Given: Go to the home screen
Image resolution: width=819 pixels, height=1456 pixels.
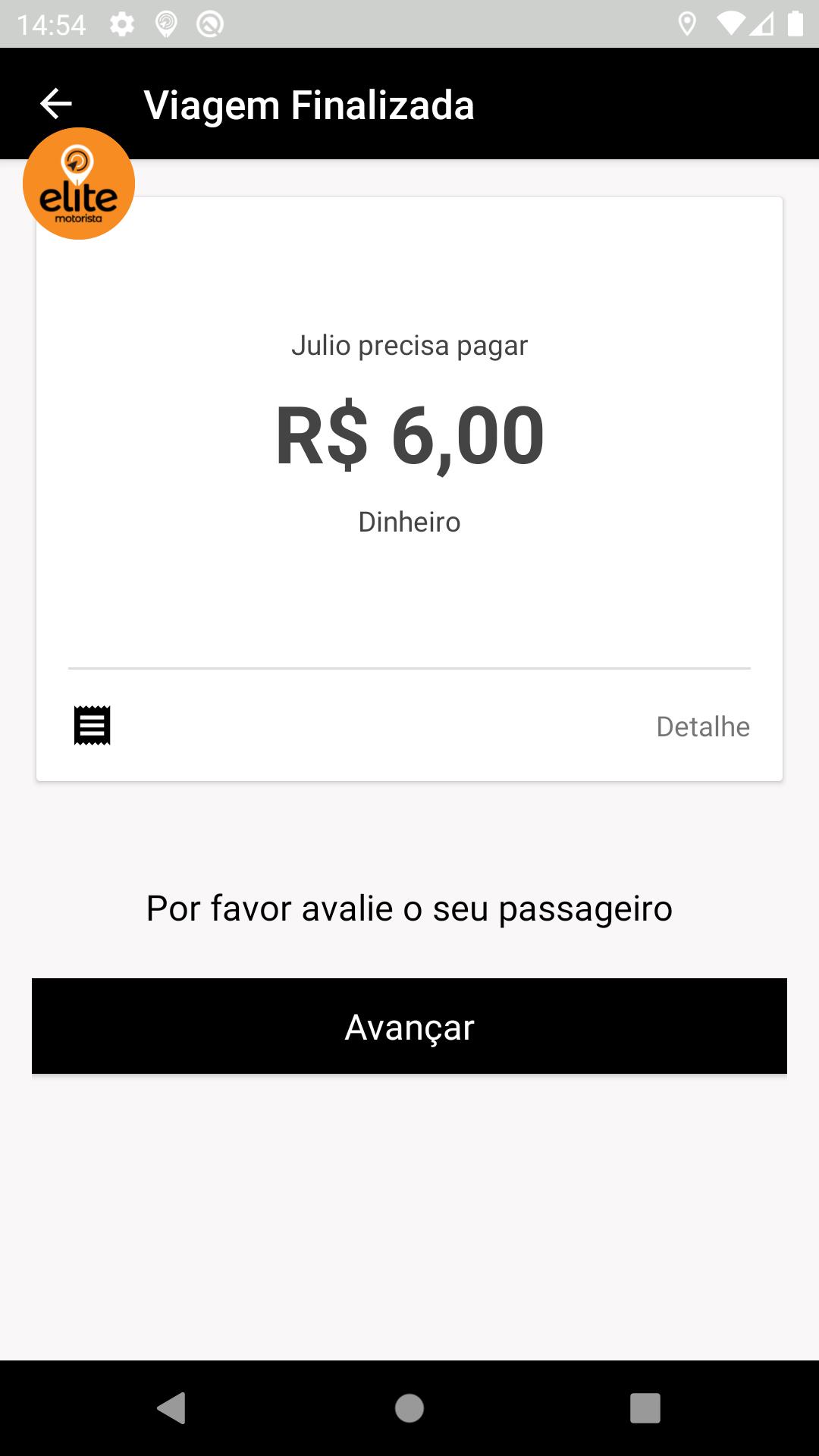Looking at the screenshot, I should [409, 1408].
